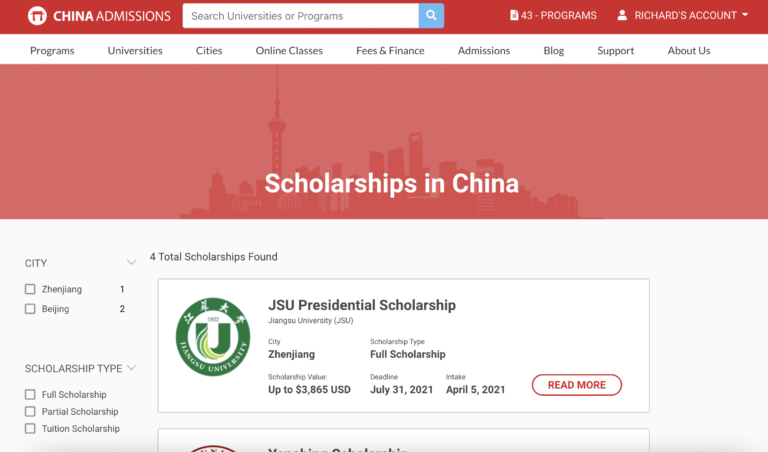The image size is (768, 452).
Task: Select the Full Scholarship checkbox
Action: tap(30, 395)
